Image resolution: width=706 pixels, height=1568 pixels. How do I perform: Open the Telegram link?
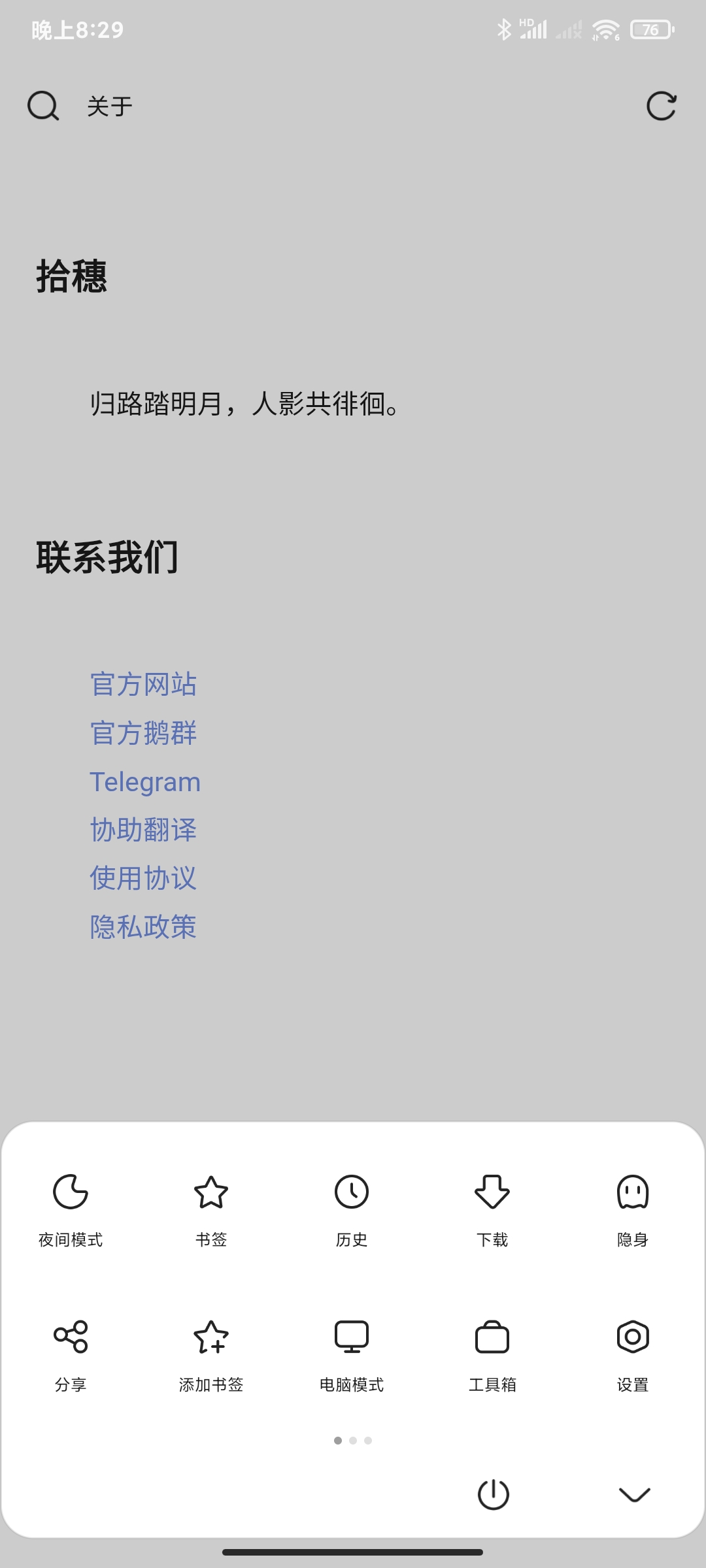(145, 781)
